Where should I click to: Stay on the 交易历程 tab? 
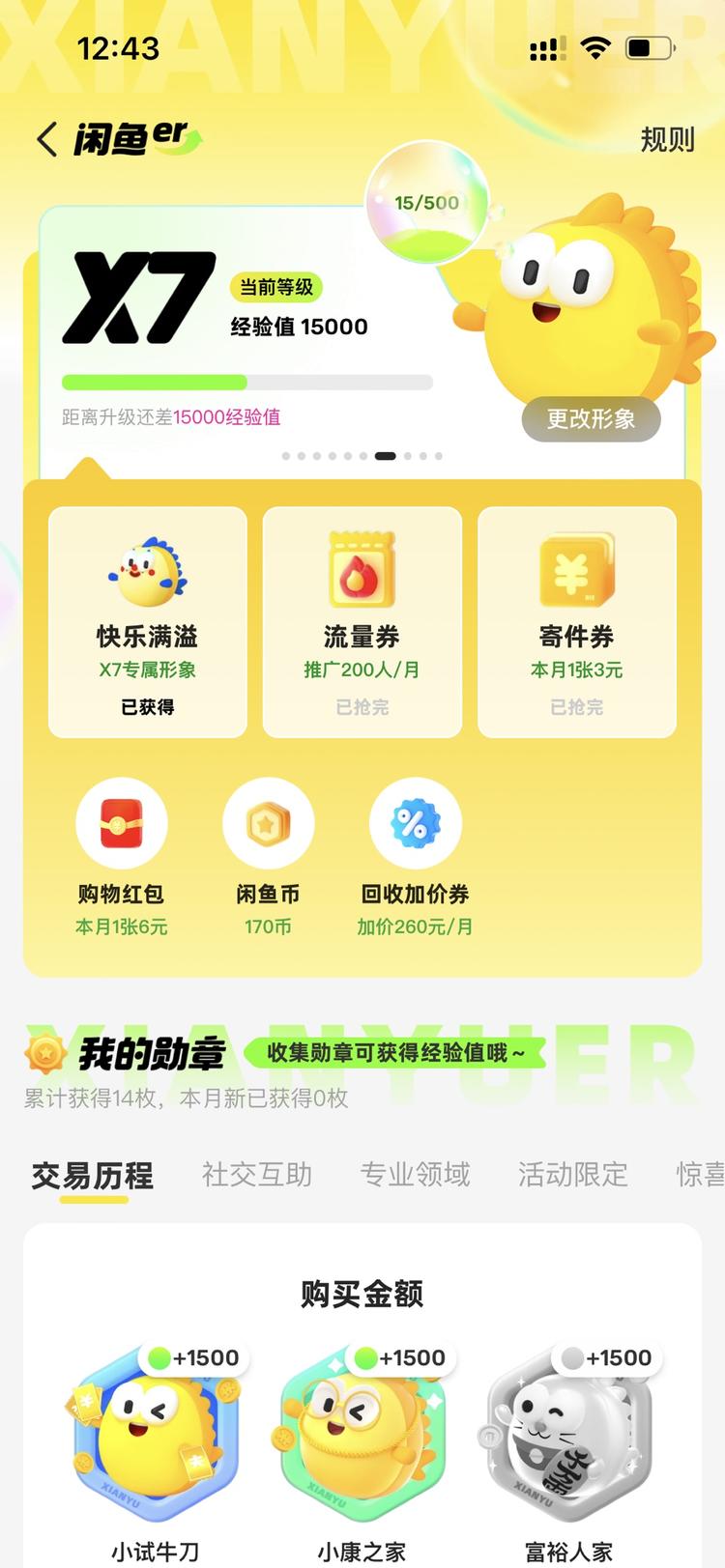coord(91,1175)
